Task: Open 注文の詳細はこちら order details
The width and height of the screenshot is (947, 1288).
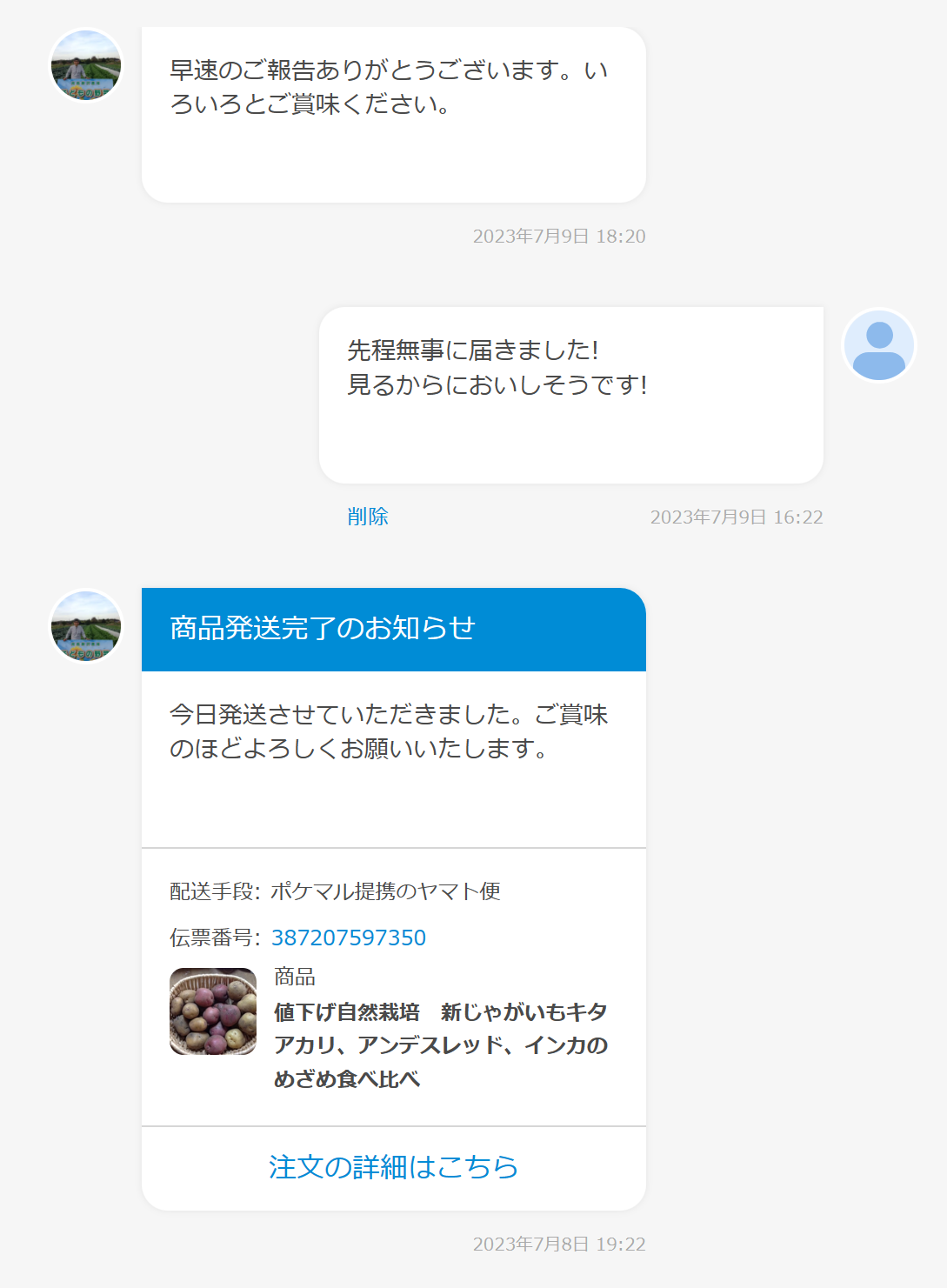Action: 393,1167
